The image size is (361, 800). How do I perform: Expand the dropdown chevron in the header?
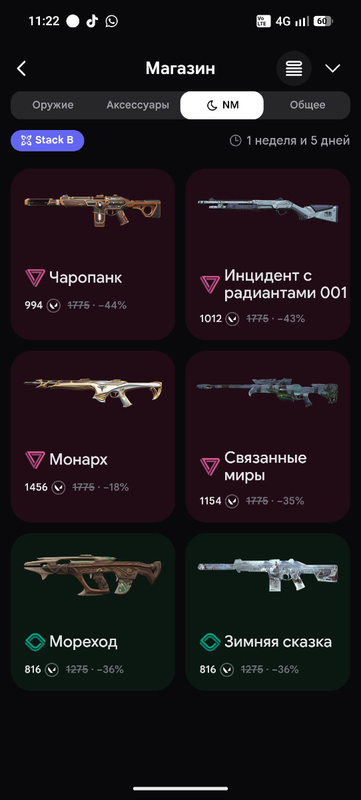[333, 68]
